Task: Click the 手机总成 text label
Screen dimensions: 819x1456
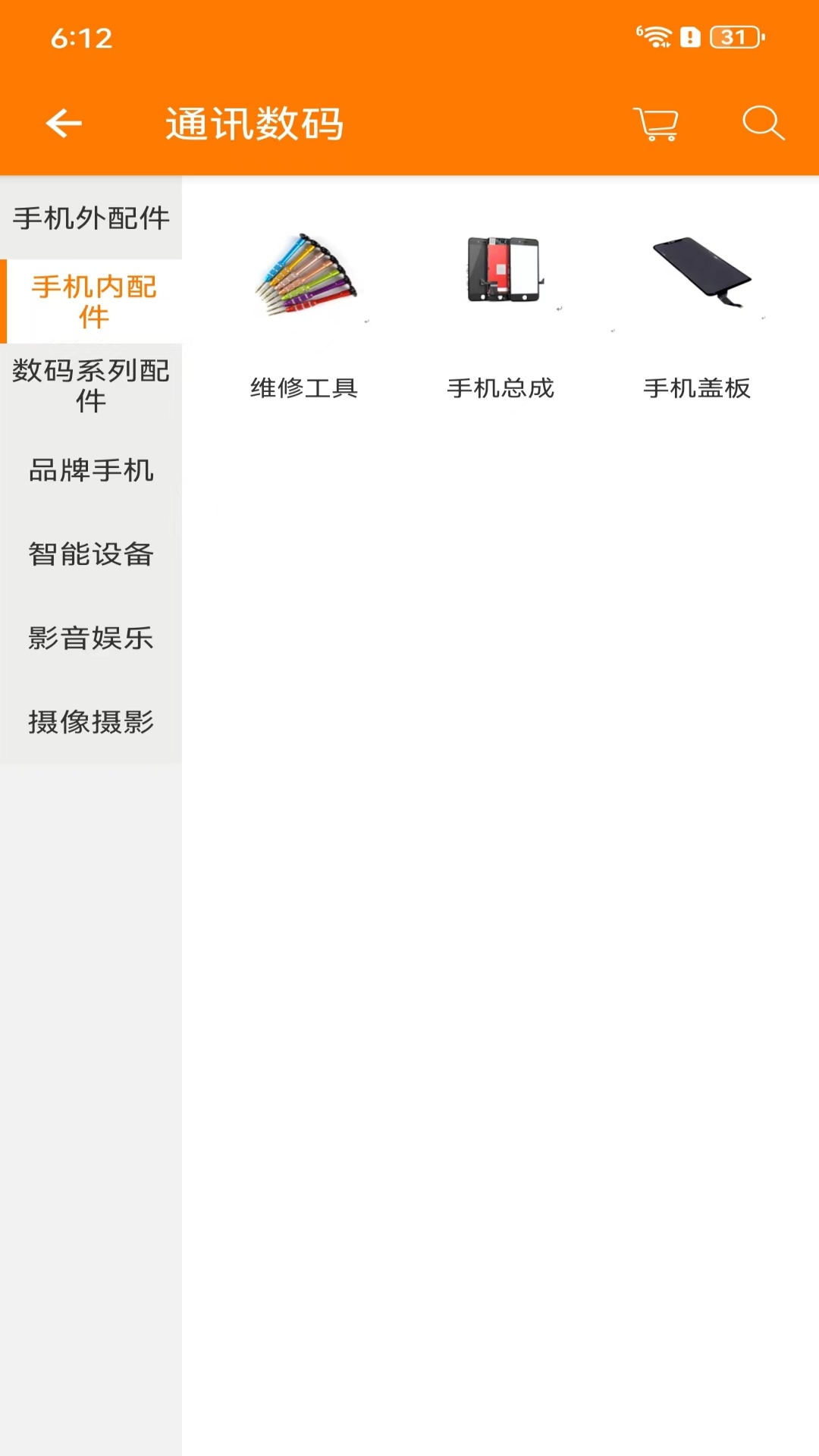Action: pos(502,389)
